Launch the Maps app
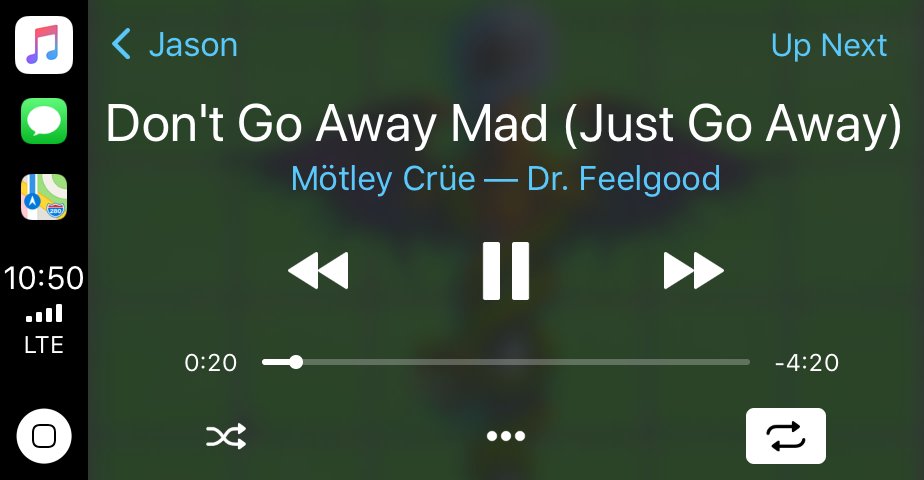 44,197
